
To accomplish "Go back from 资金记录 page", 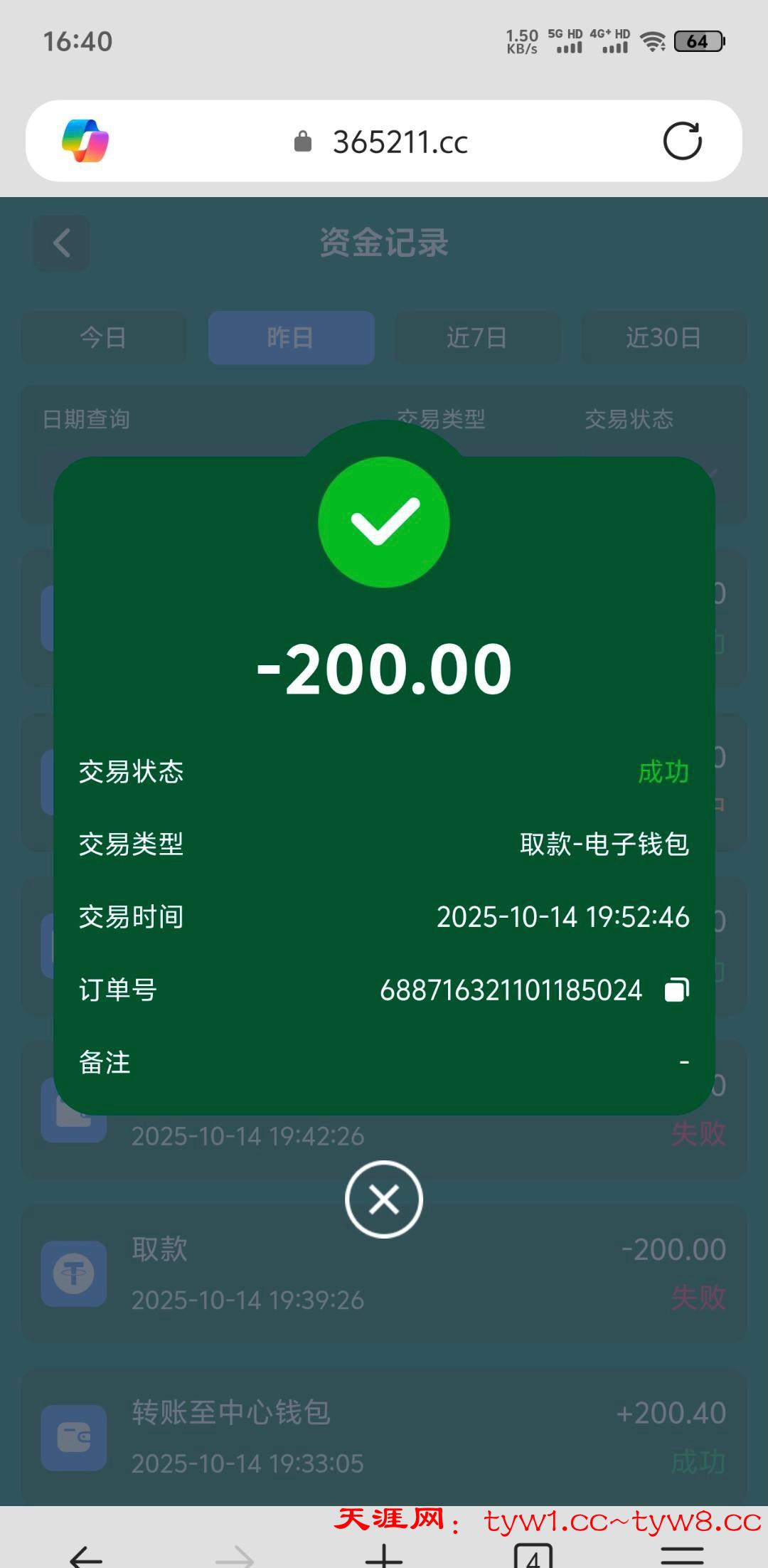I will pos(62,243).
